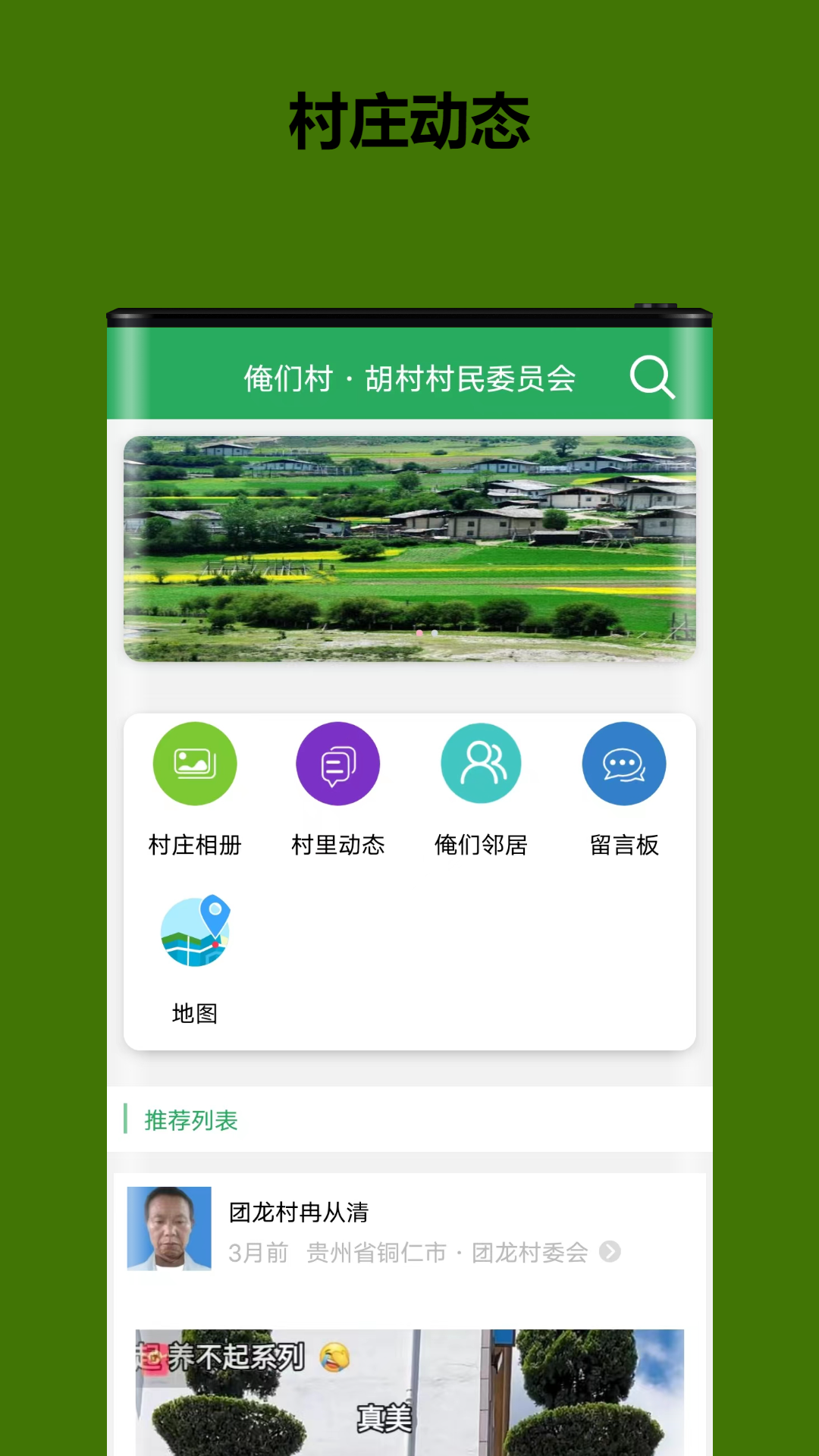Open the 村里动态 purple chat bubble icon
The image size is (819, 1456).
(337, 763)
